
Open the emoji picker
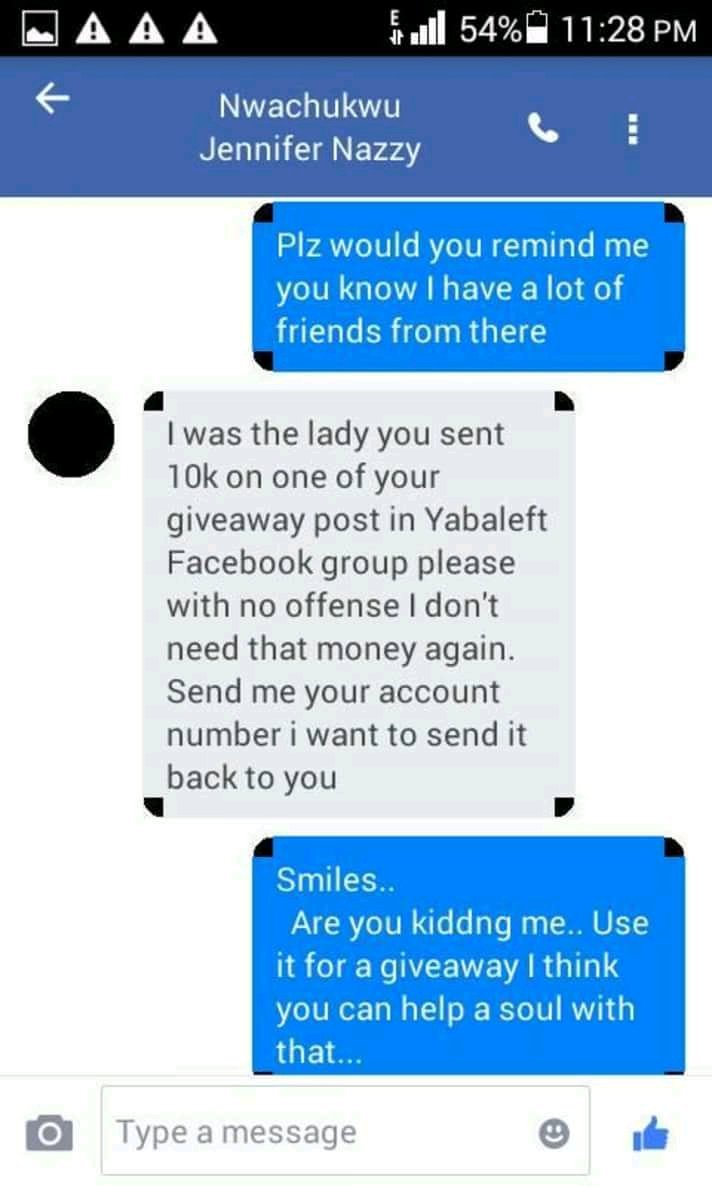(x=554, y=1133)
